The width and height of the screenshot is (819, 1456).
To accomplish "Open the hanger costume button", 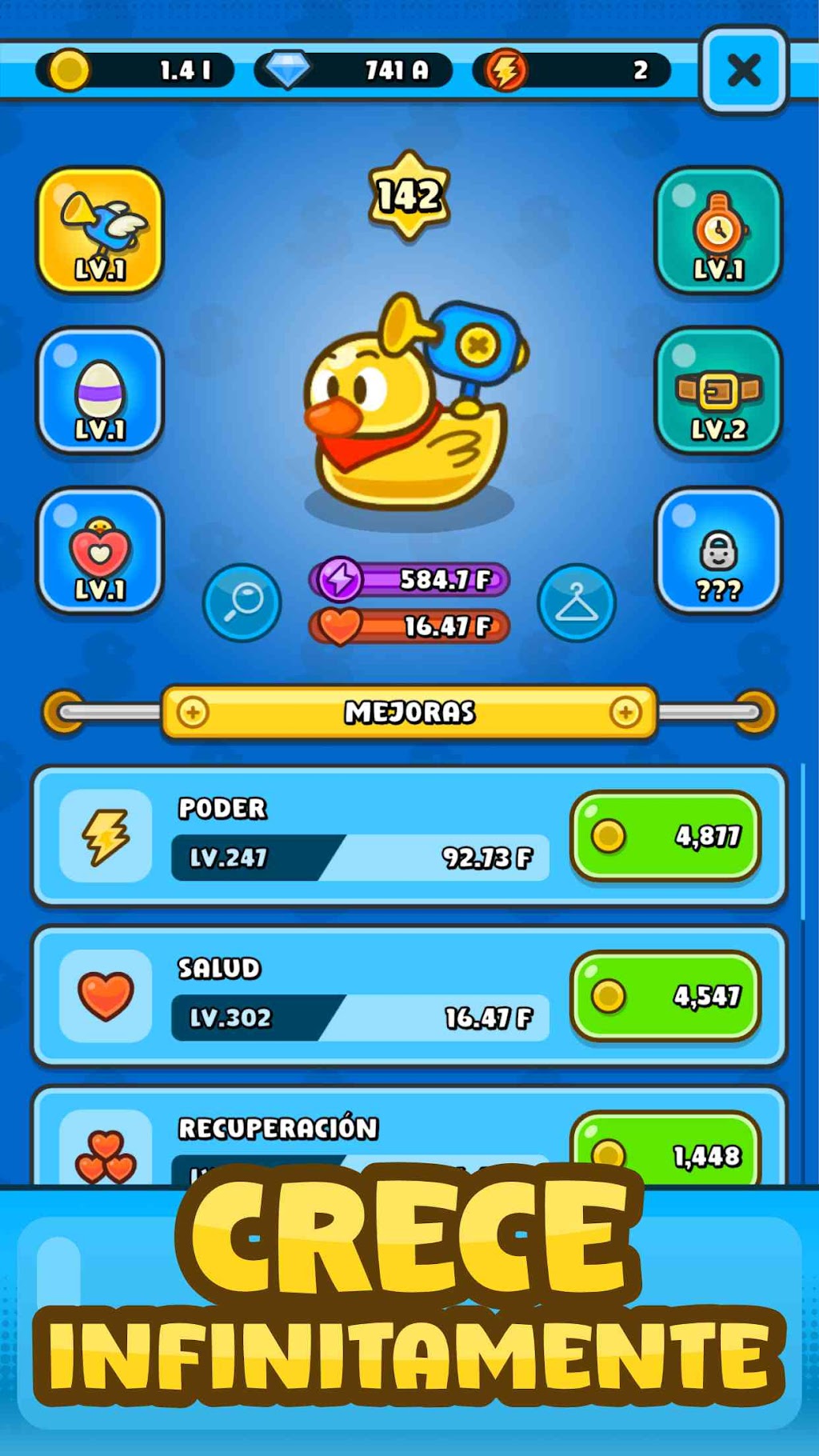I will [x=577, y=602].
